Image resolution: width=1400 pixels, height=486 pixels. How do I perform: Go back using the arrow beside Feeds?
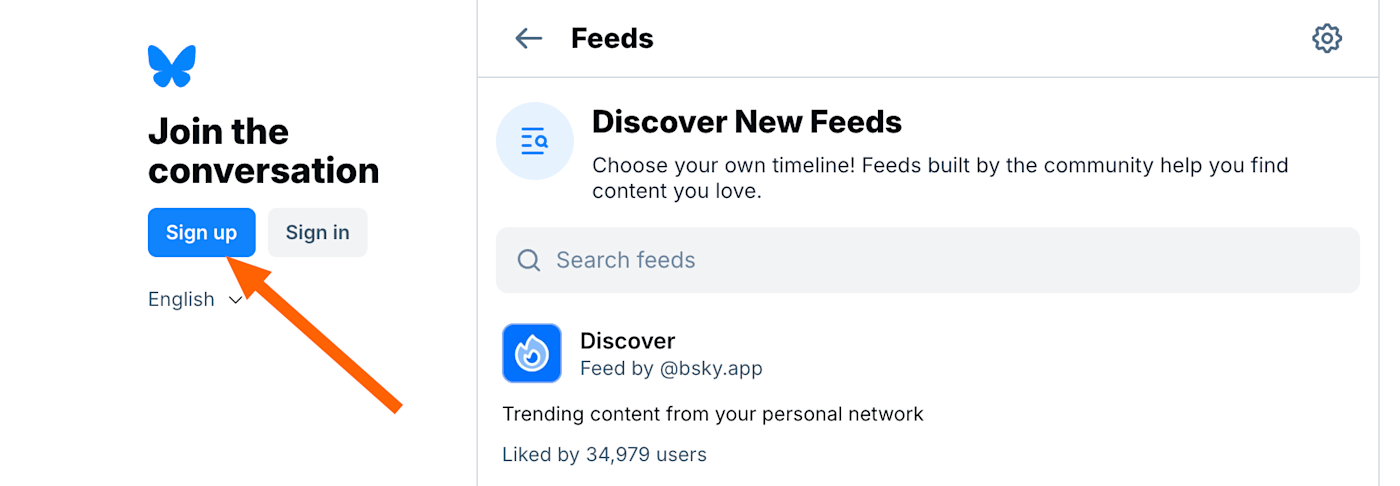528,39
